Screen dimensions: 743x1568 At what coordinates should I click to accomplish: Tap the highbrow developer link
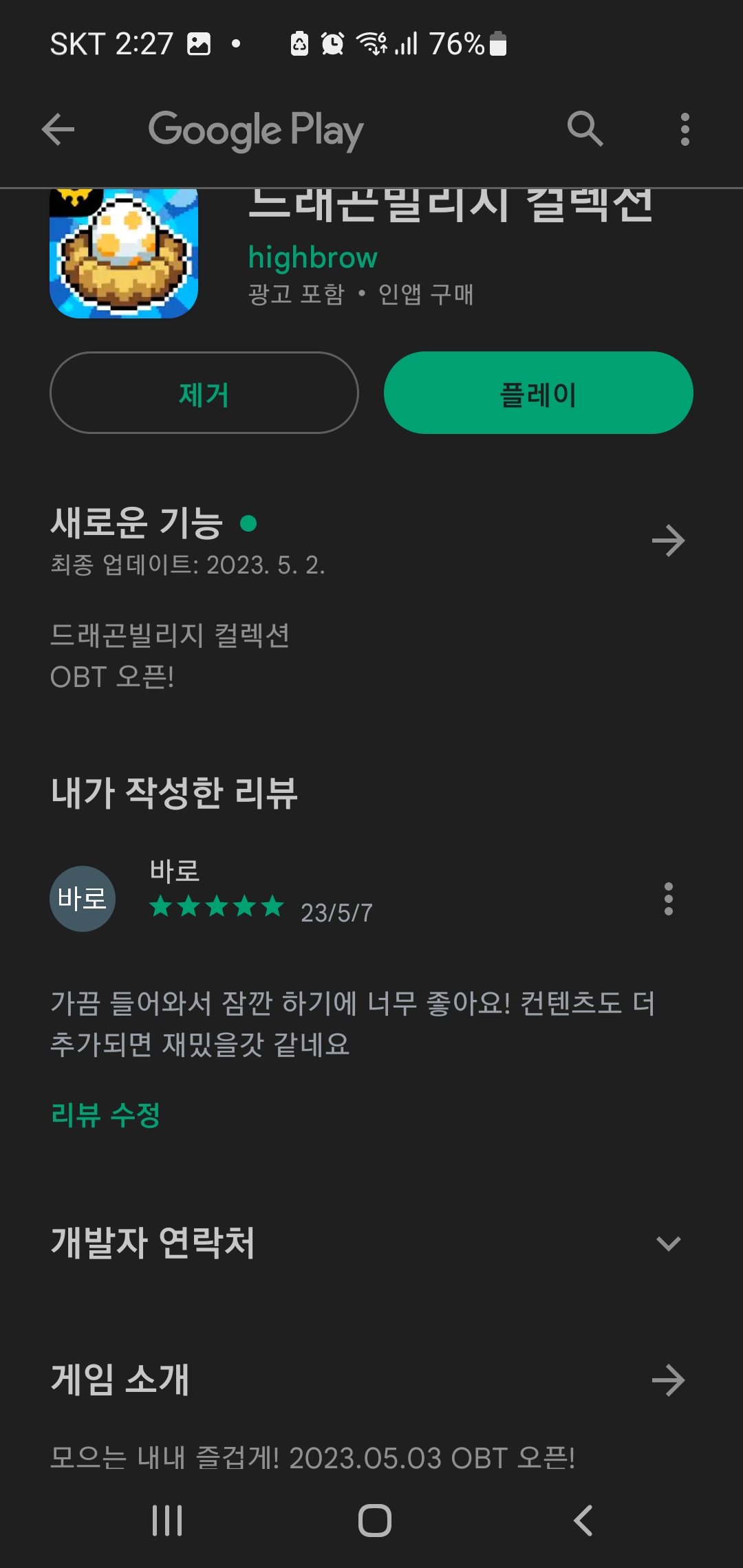pos(313,257)
